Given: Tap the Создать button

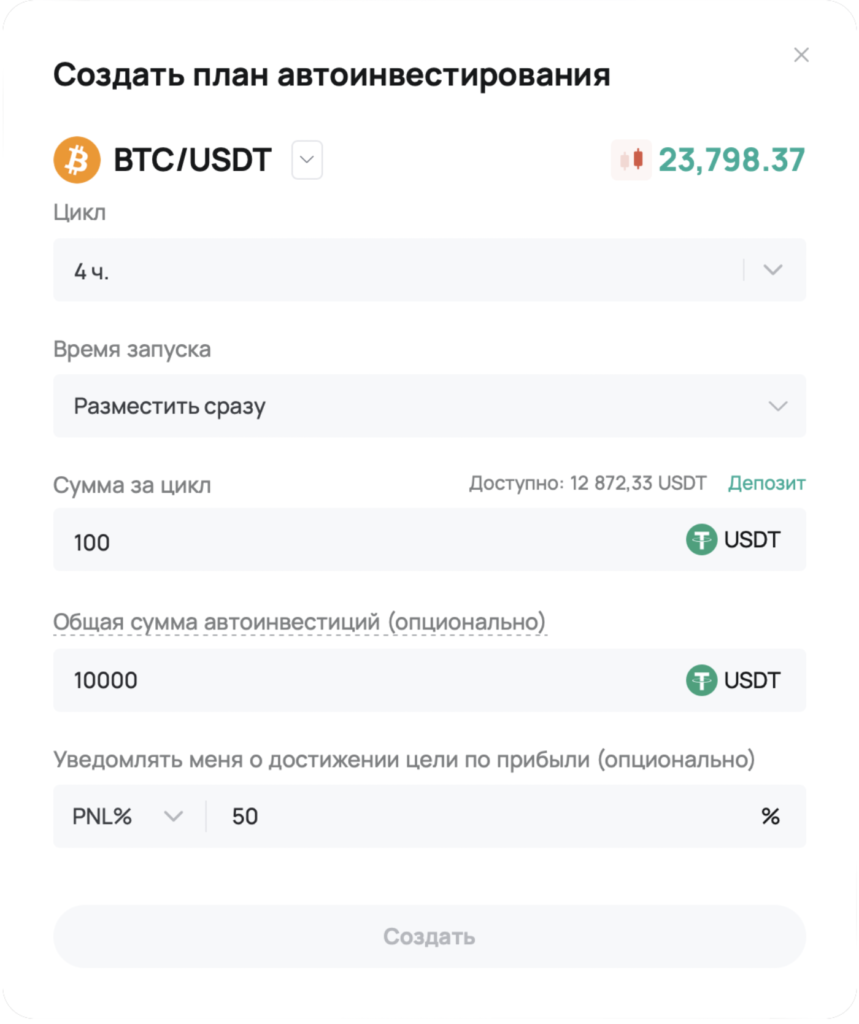Looking at the screenshot, I should click(x=429, y=937).
